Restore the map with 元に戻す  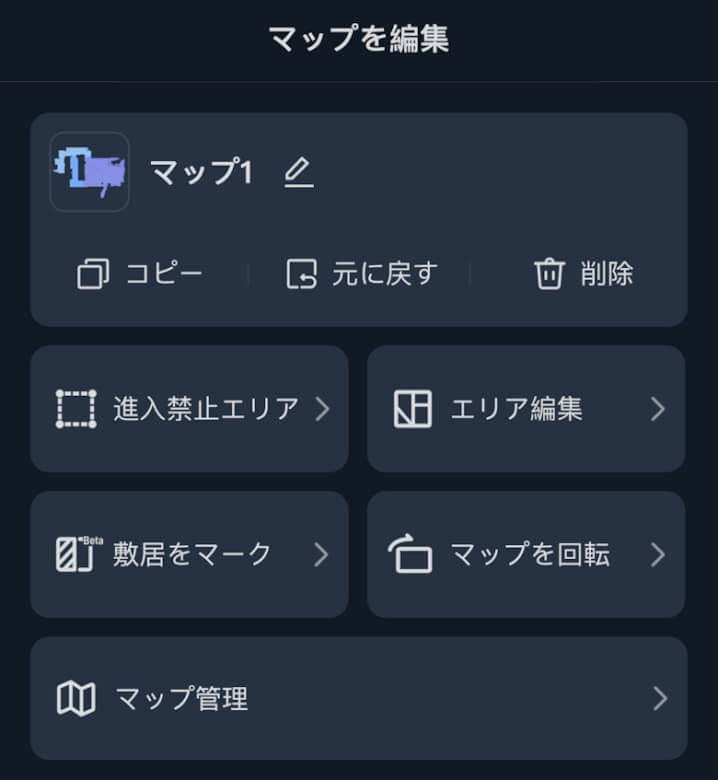pyautogui.click(x=361, y=274)
